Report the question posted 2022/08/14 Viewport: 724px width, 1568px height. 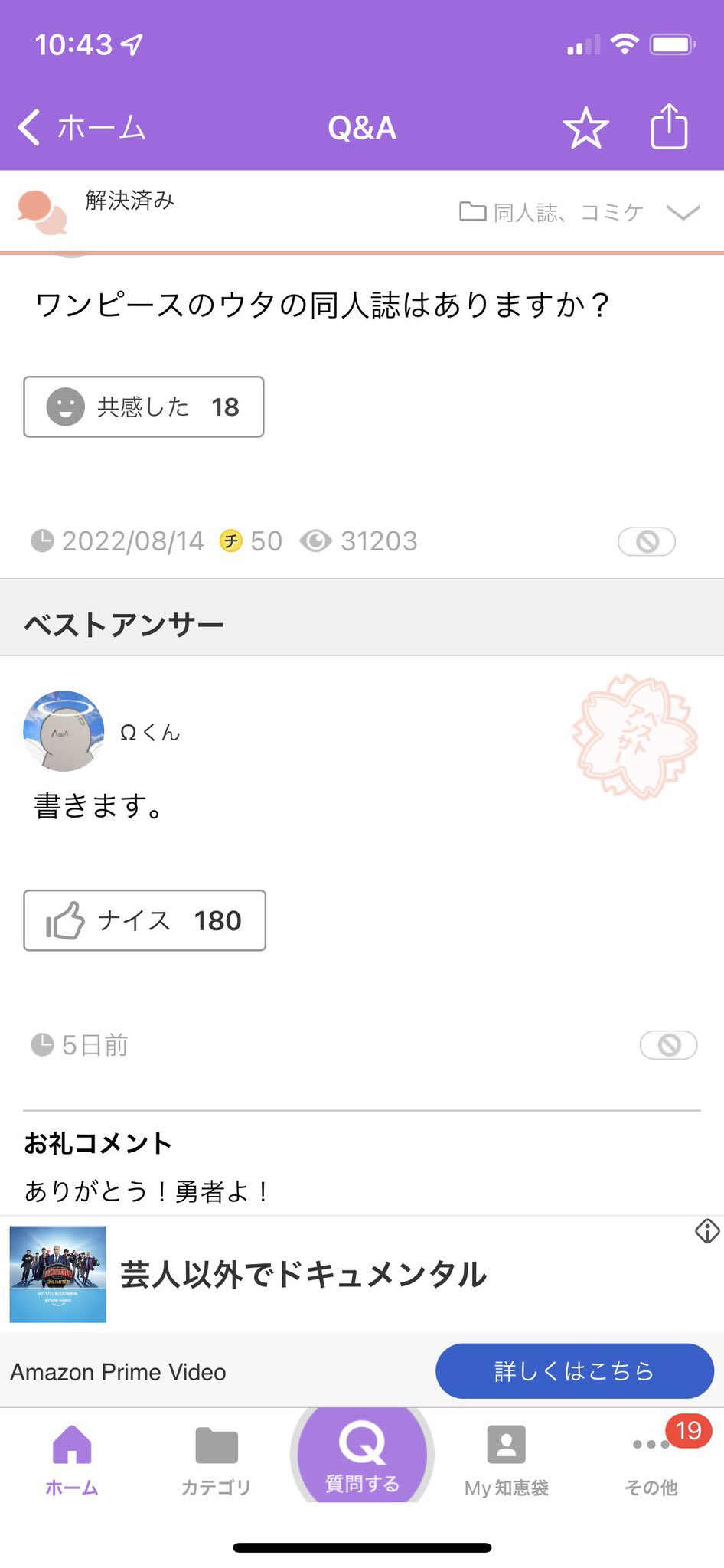click(647, 542)
